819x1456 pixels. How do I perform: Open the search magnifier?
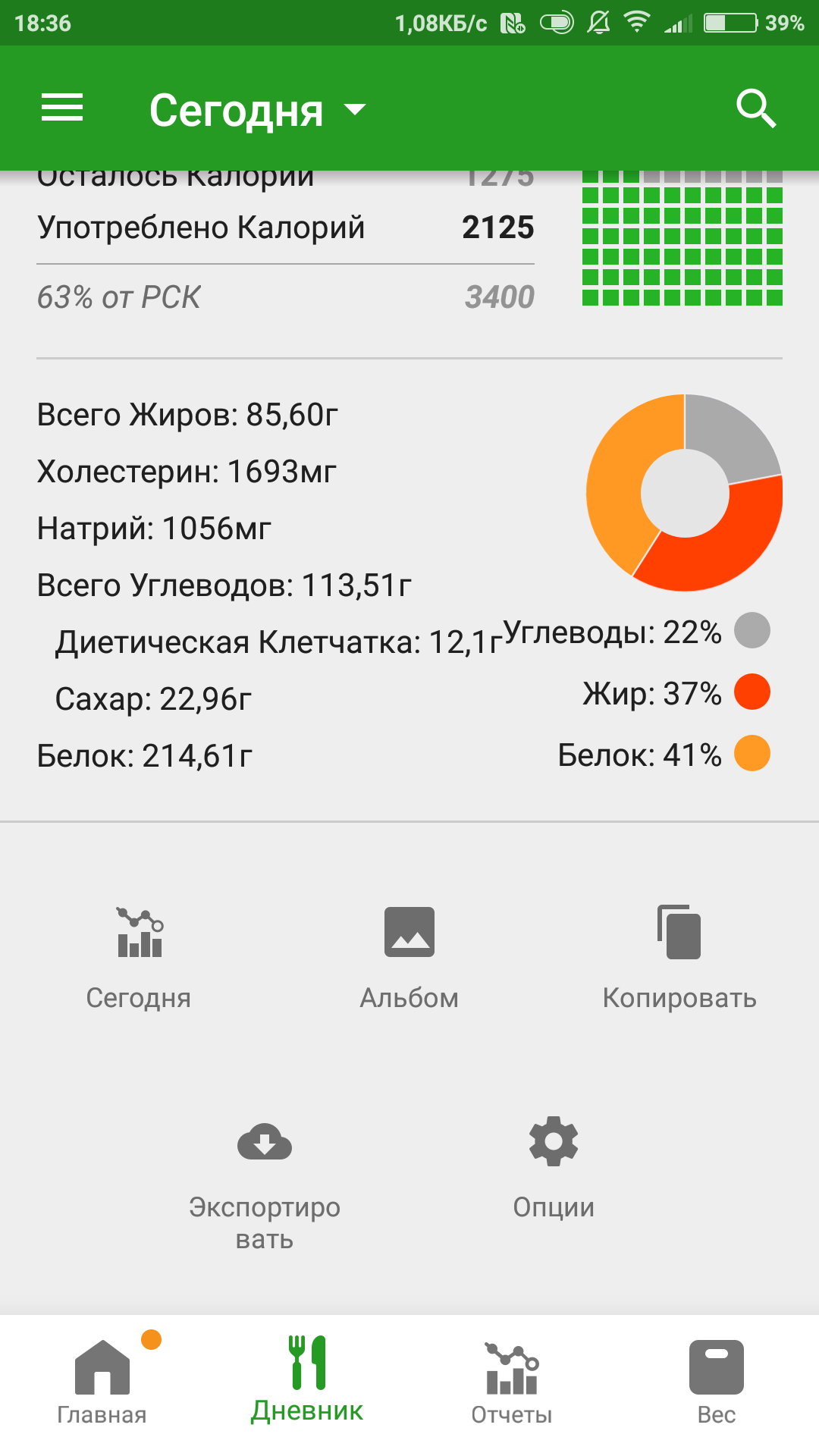tap(755, 108)
